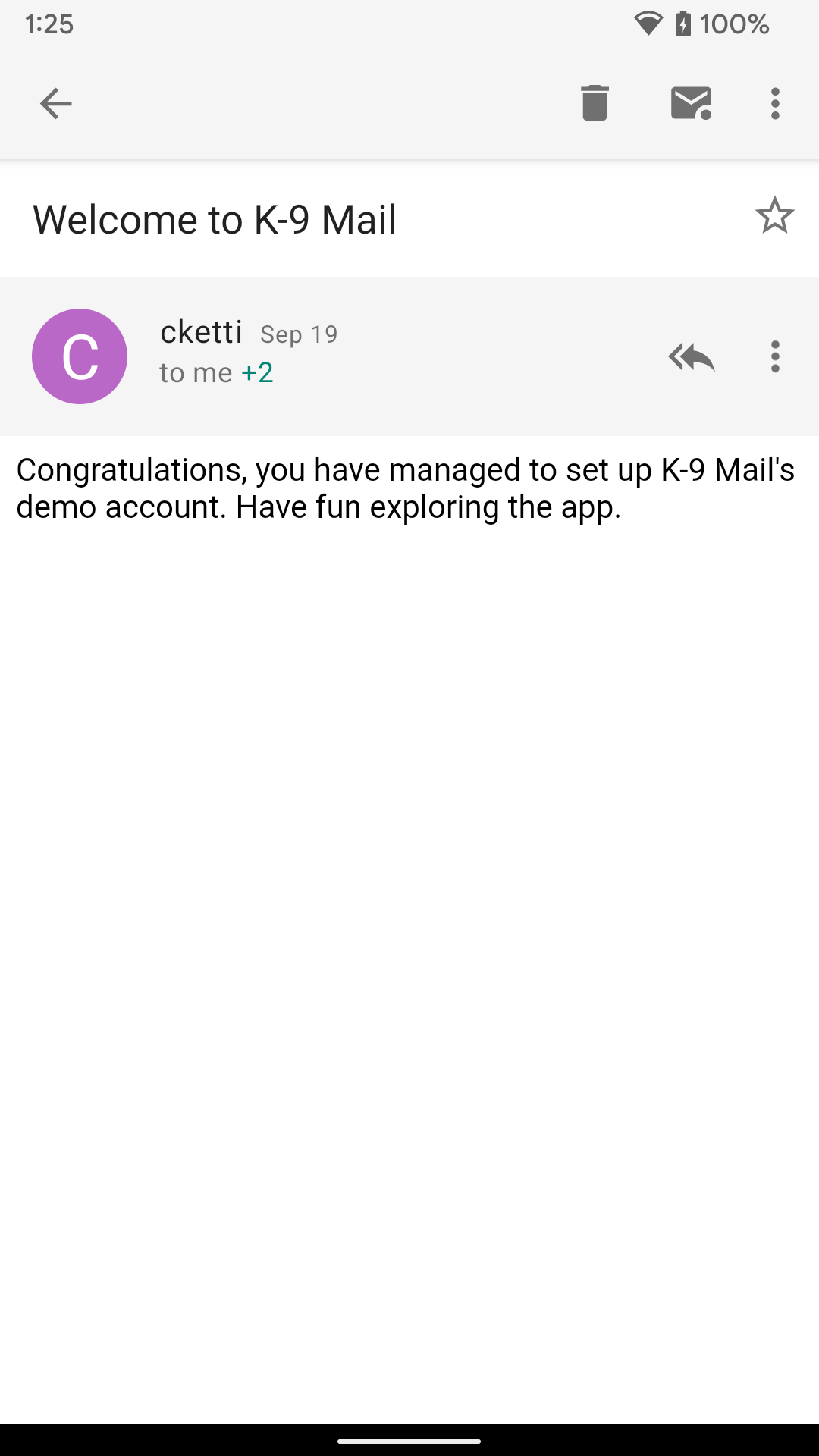This screenshot has height=1456, width=819.
Task: Expand the +2 recipients list
Action: [257, 372]
